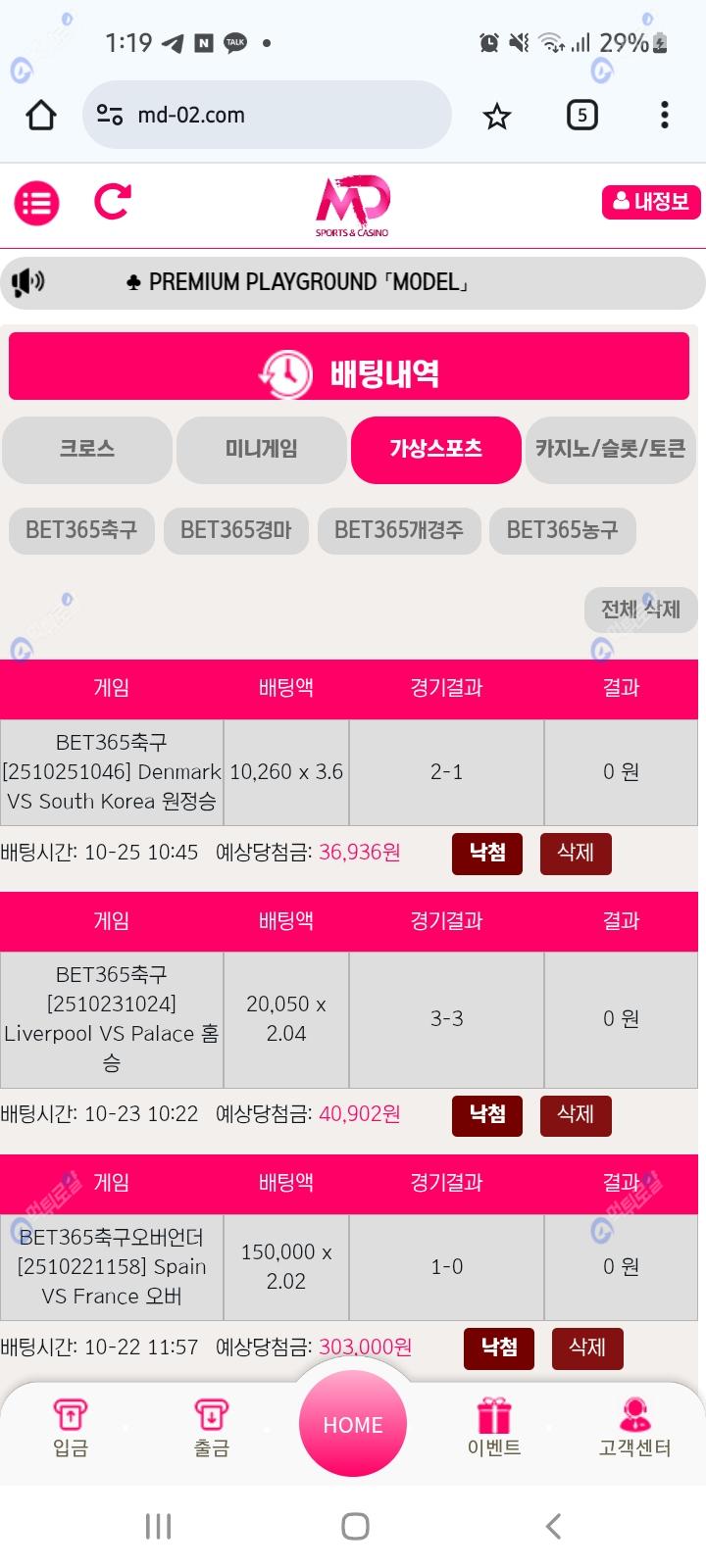Screen dimensions: 706x1568
Task: Refresh the page with the pink reload icon
Action: [x=112, y=202]
